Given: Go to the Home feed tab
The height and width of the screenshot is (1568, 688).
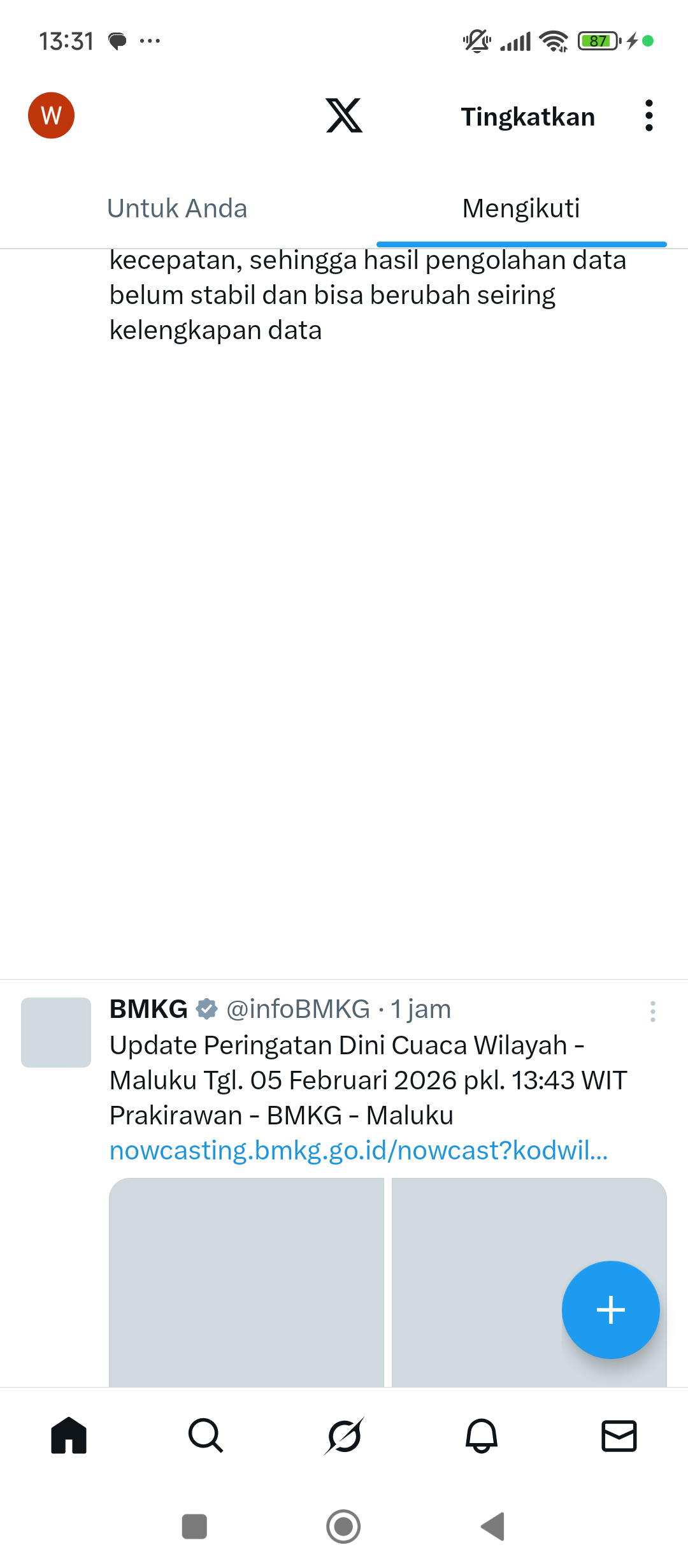Looking at the screenshot, I should [69, 1436].
